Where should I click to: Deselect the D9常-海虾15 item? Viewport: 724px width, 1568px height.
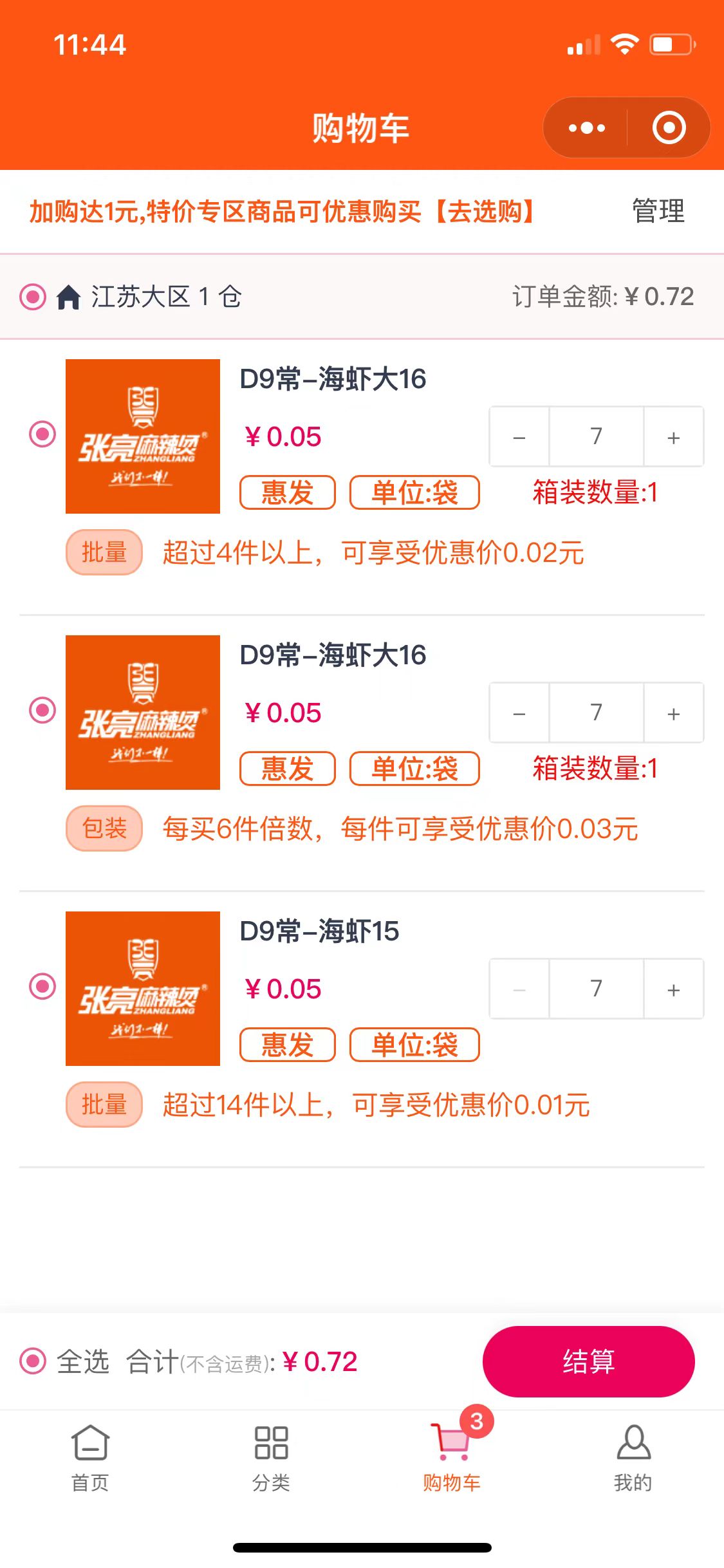coord(42,986)
